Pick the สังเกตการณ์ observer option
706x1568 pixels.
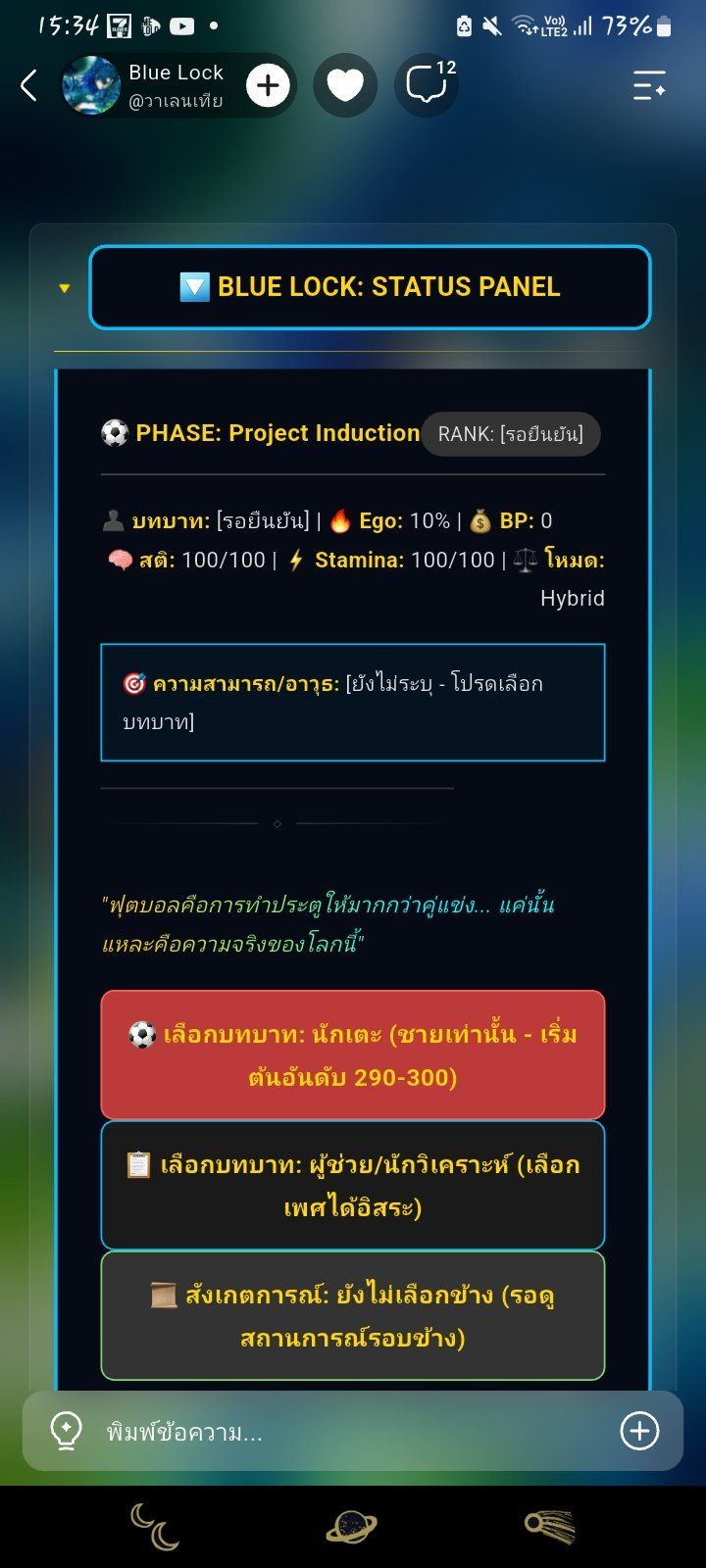pos(353,1316)
